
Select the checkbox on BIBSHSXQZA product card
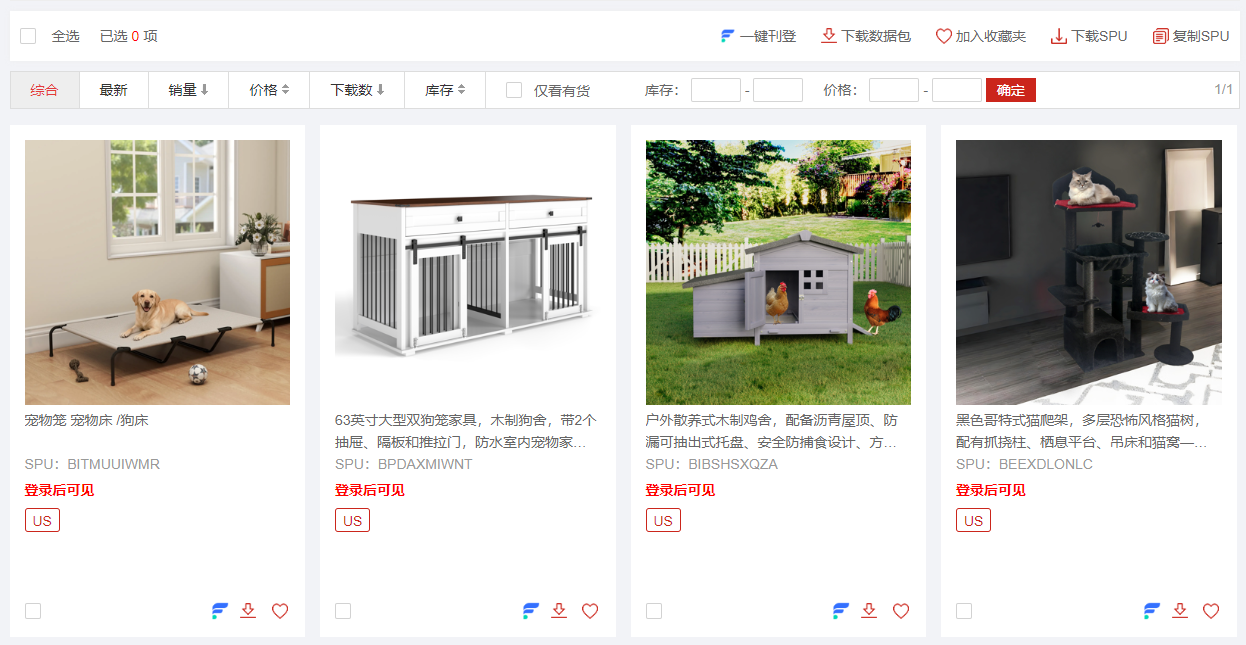pos(654,611)
